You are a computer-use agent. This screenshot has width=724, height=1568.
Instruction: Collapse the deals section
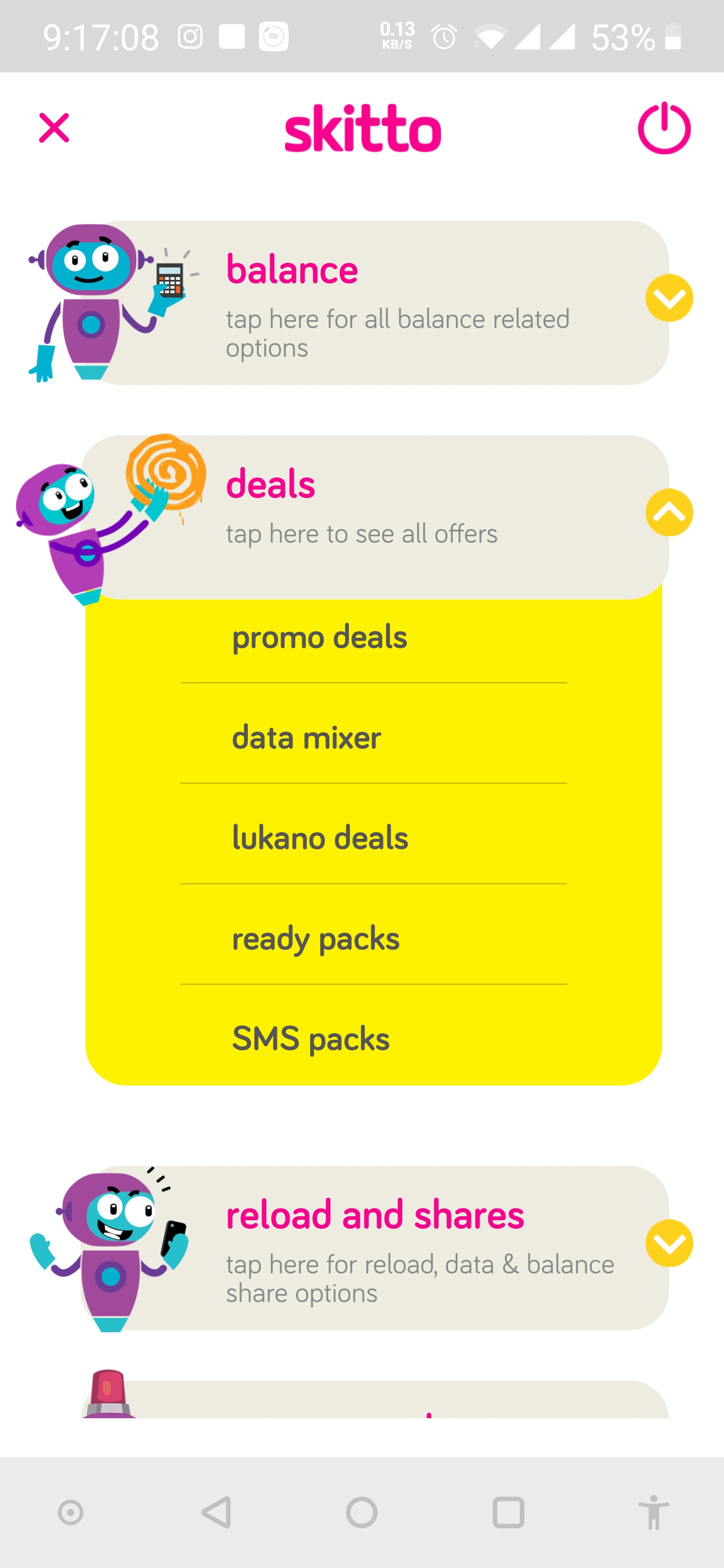[x=669, y=513]
